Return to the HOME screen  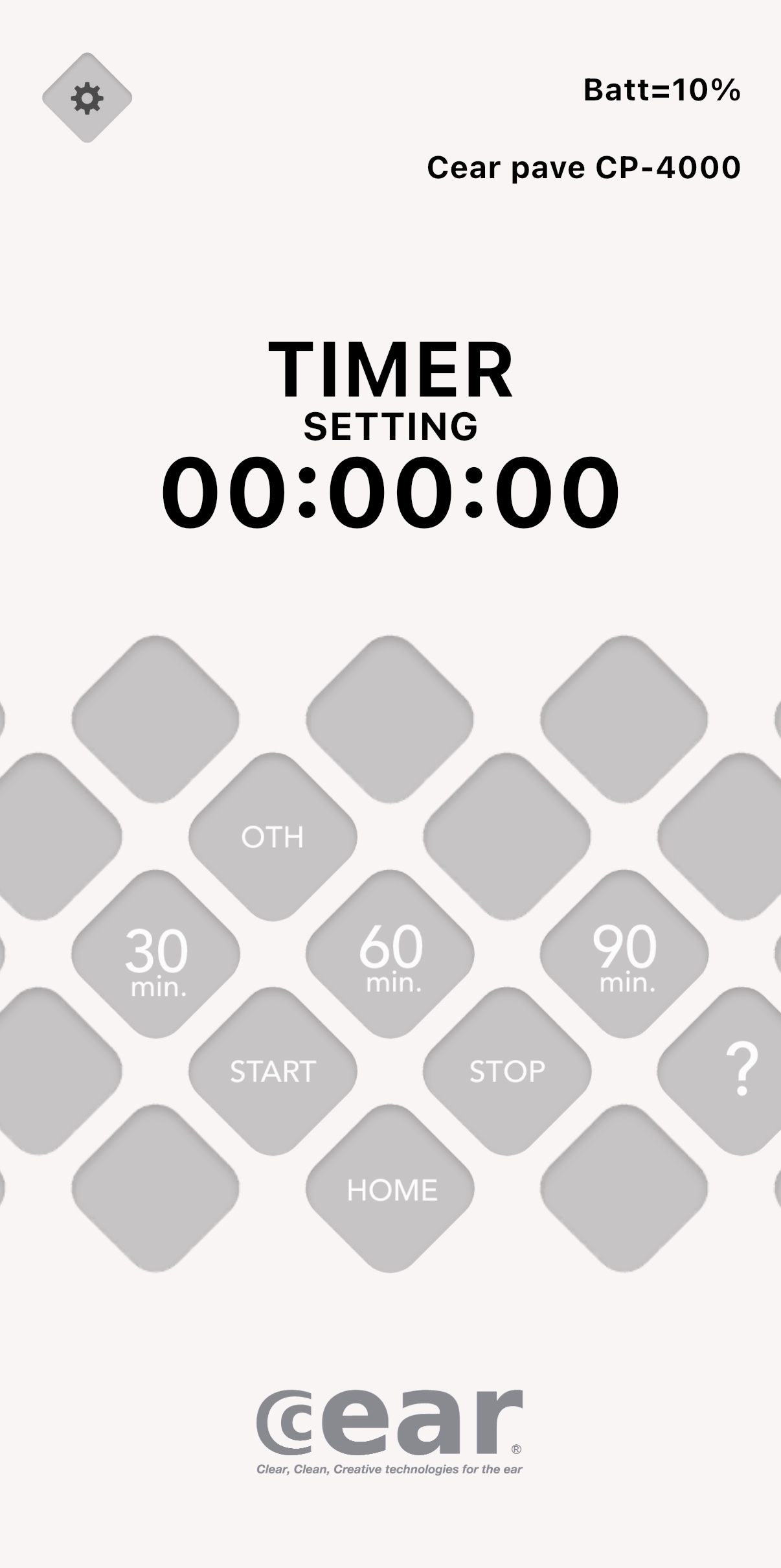tap(390, 1190)
